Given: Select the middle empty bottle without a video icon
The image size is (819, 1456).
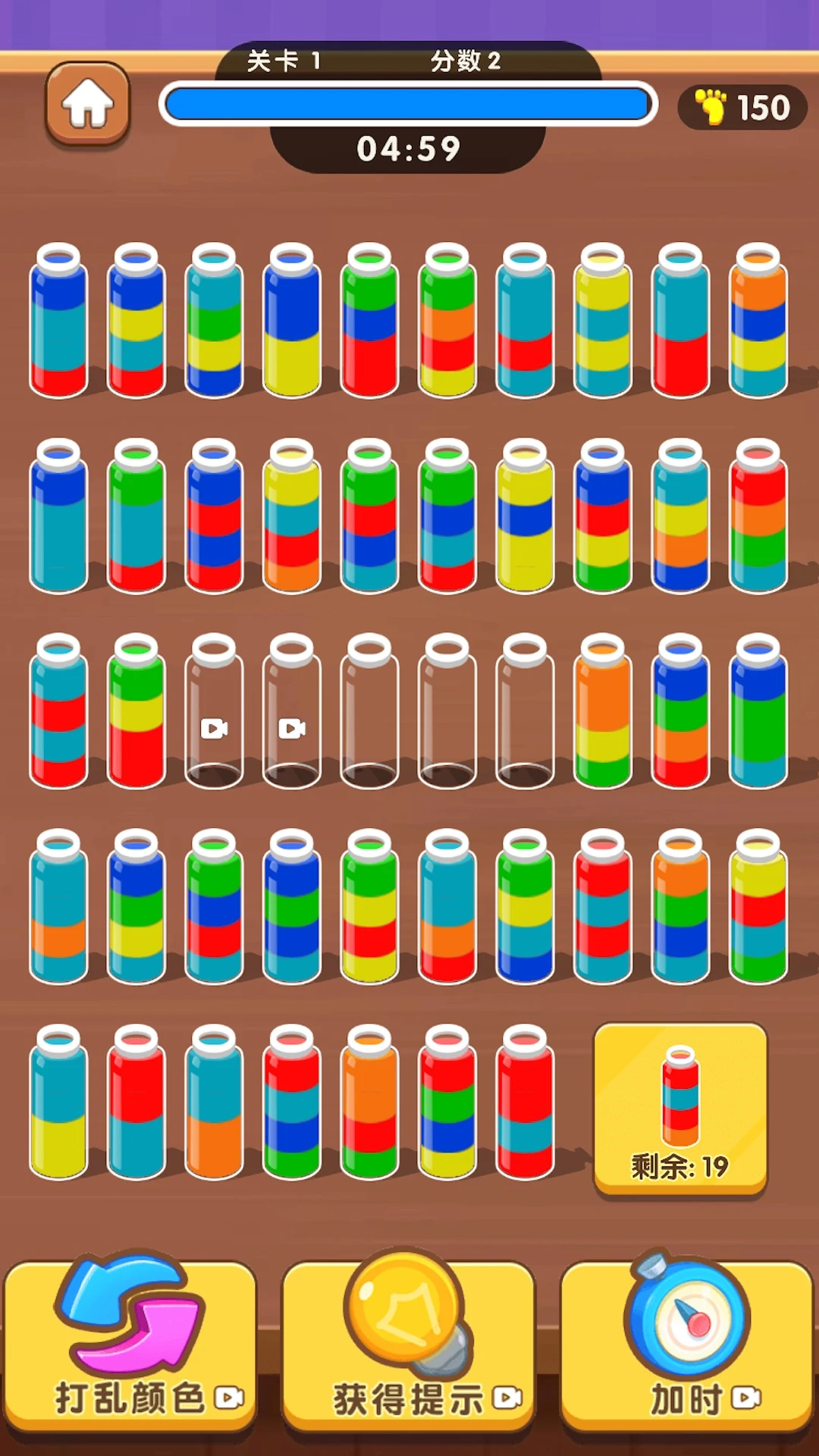Looking at the screenshot, I should click(x=447, y=714).
